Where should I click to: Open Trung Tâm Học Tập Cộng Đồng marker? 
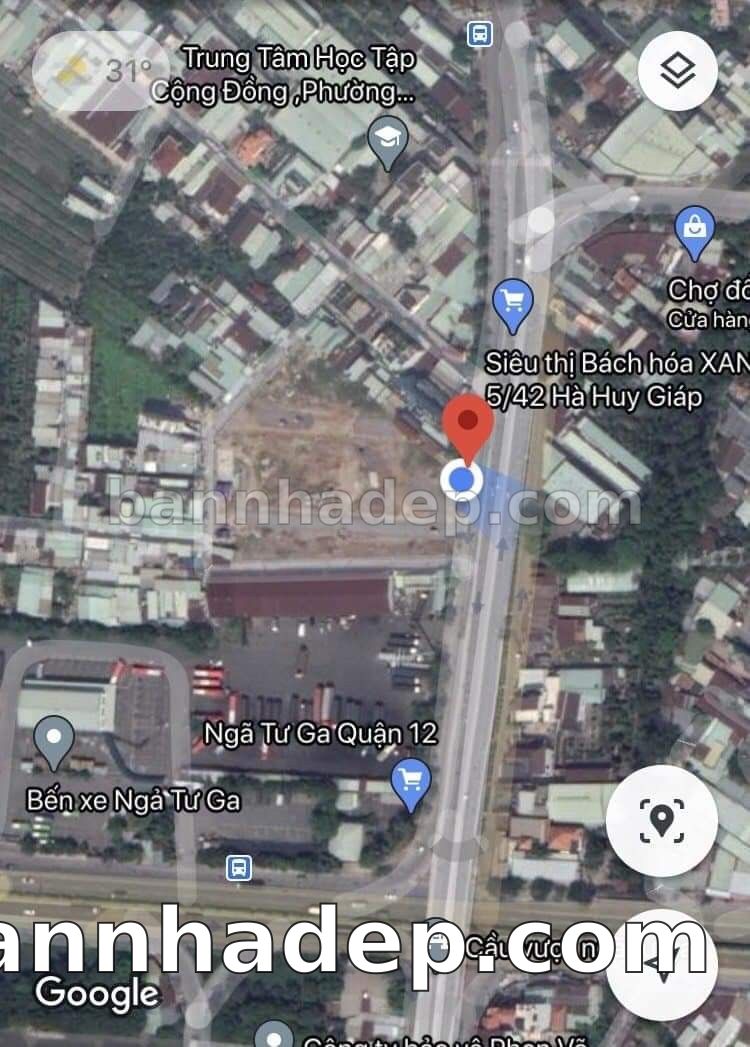pyautogui.click(x=388, y=140)
